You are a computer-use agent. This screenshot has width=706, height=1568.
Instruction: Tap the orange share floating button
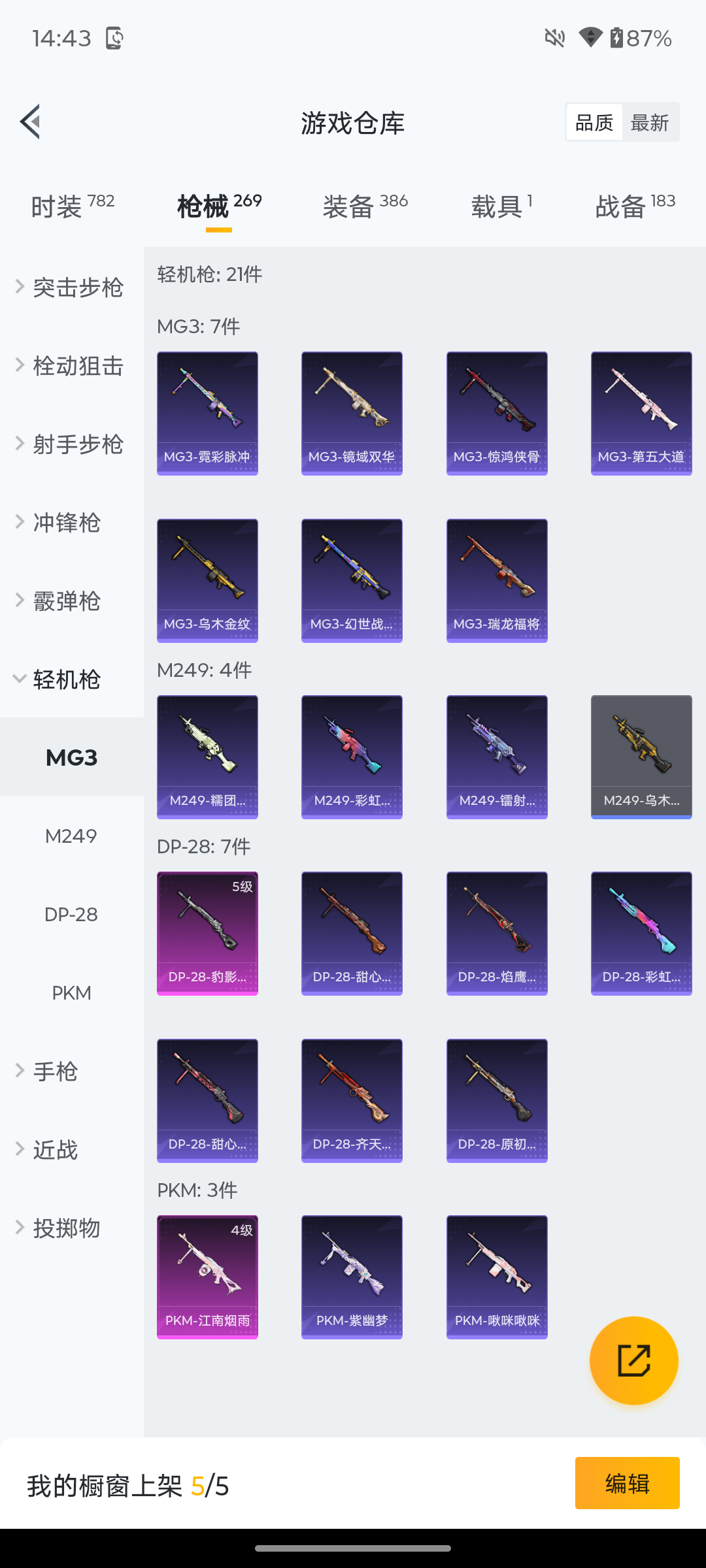coord(633,1360)
